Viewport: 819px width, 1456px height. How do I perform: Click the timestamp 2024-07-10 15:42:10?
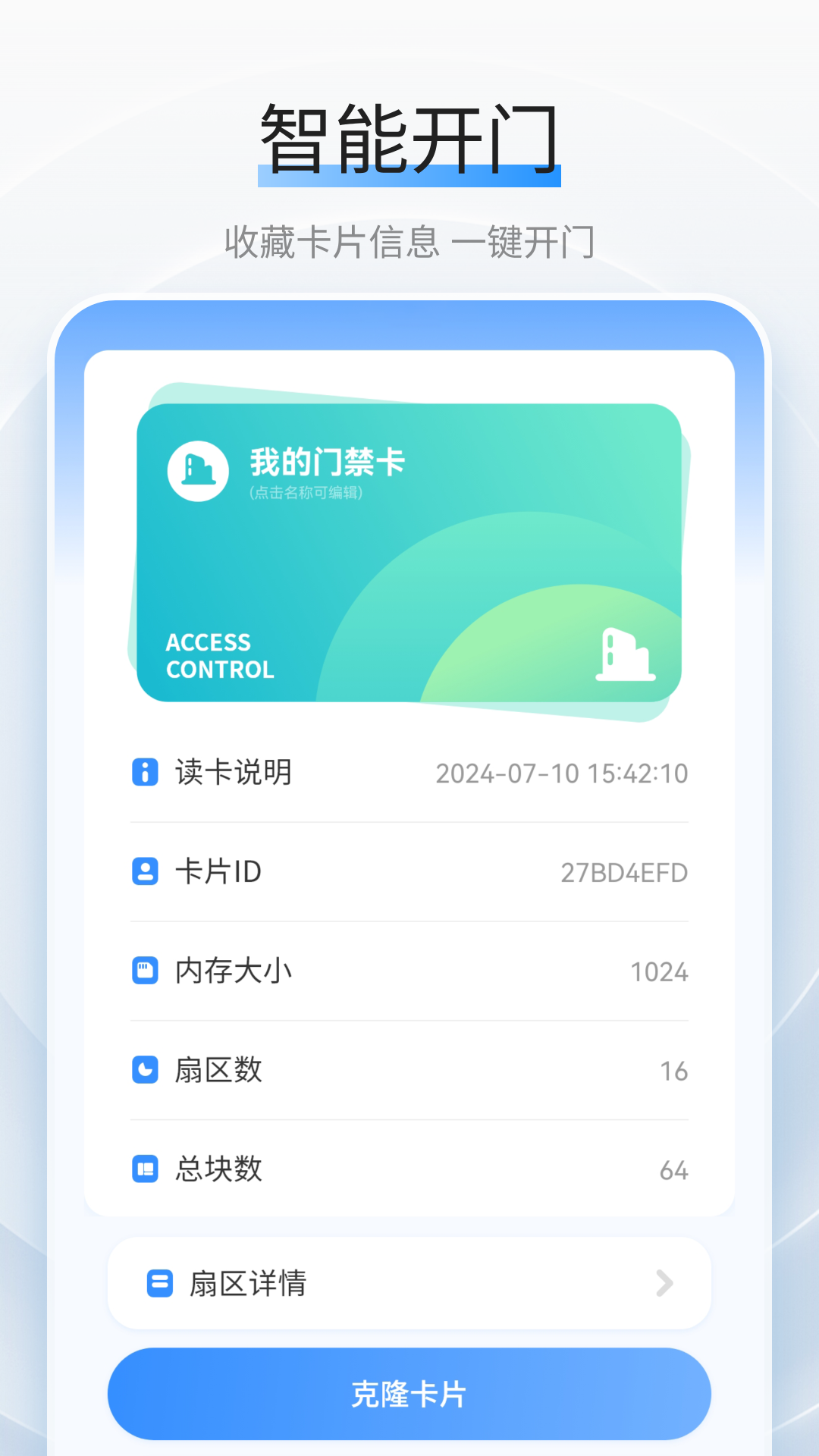click(x=561, y=772)
